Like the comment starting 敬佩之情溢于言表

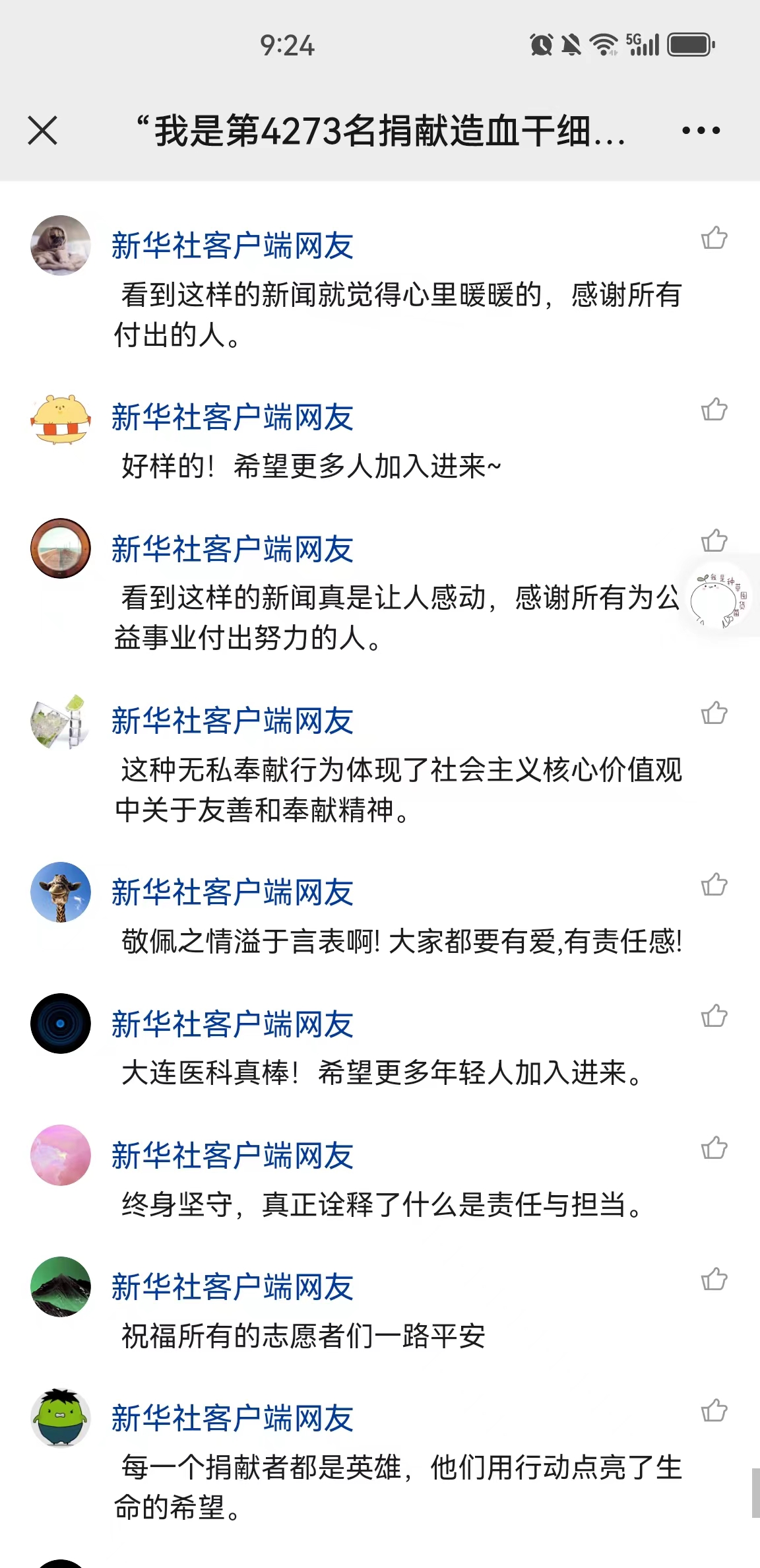(x=714, y=884)
